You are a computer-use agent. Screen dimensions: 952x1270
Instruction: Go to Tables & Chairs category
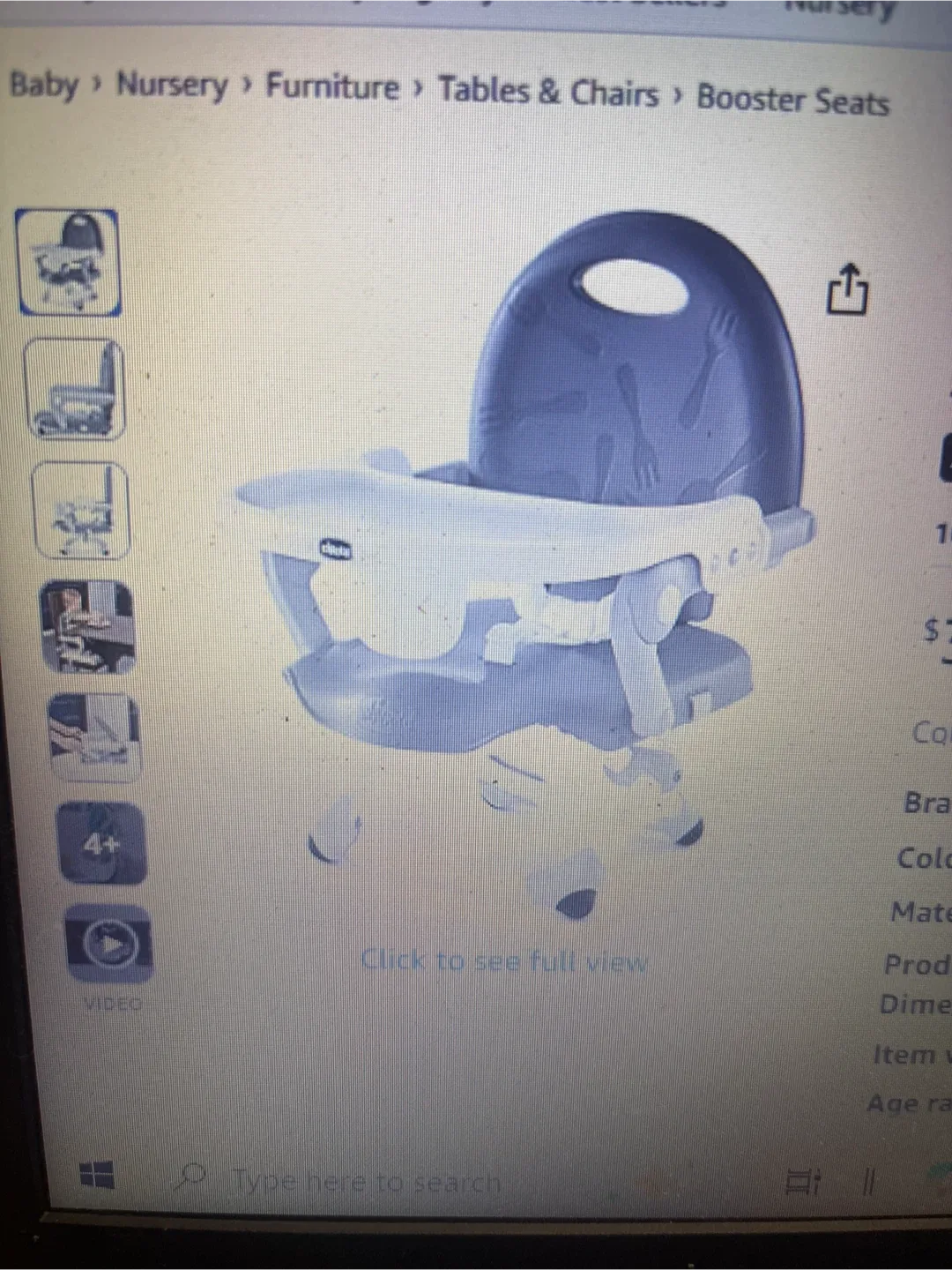(x=547, y=91)
